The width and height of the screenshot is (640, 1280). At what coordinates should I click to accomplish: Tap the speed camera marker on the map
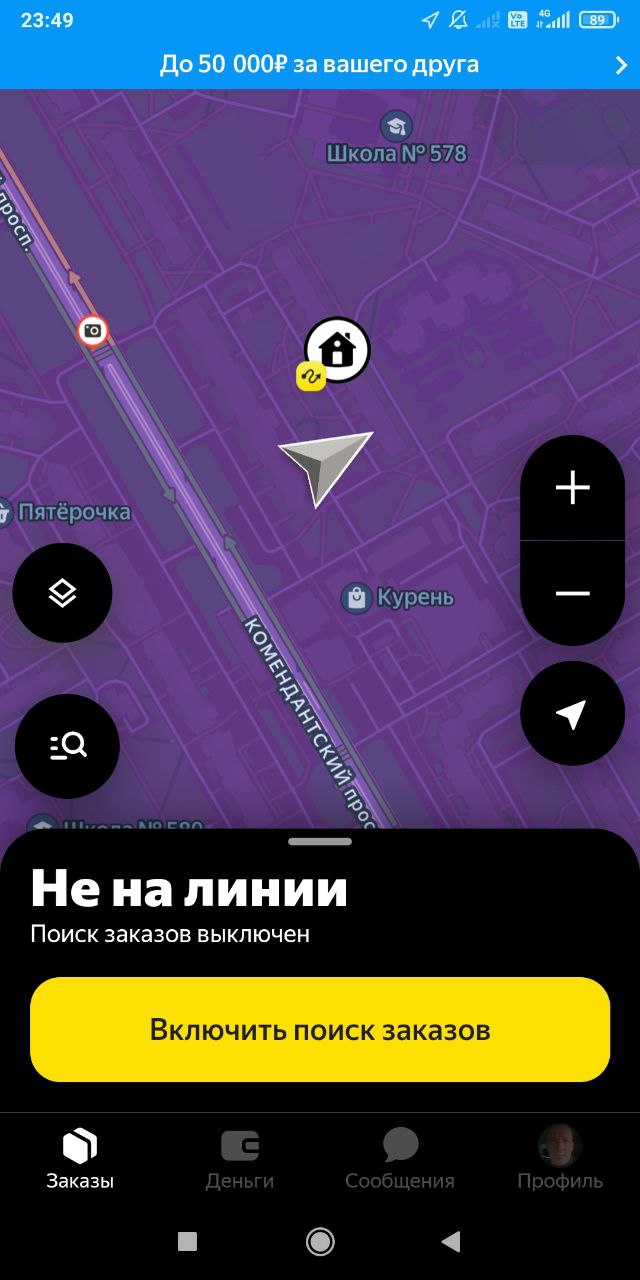coord(93,330)
